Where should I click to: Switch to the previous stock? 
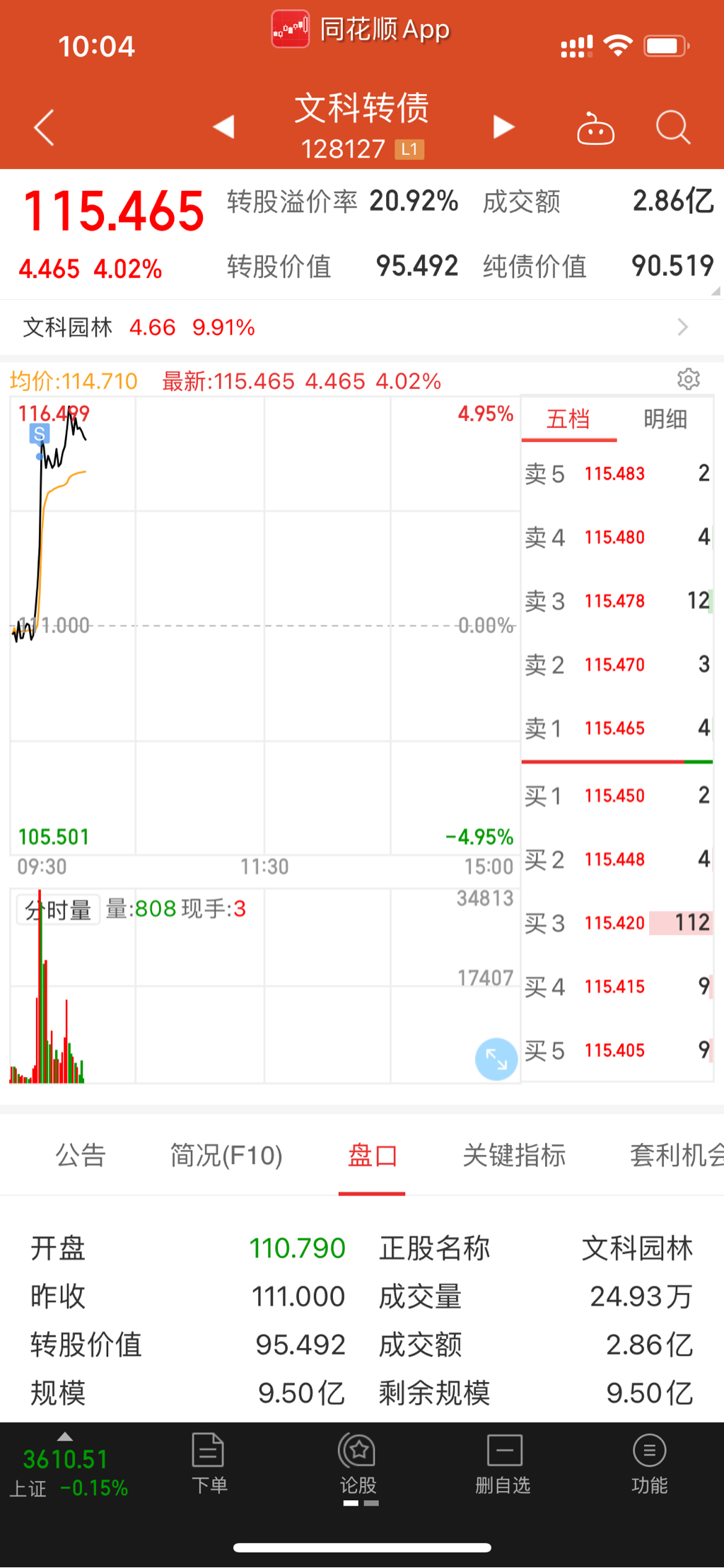tap(224, 127)
